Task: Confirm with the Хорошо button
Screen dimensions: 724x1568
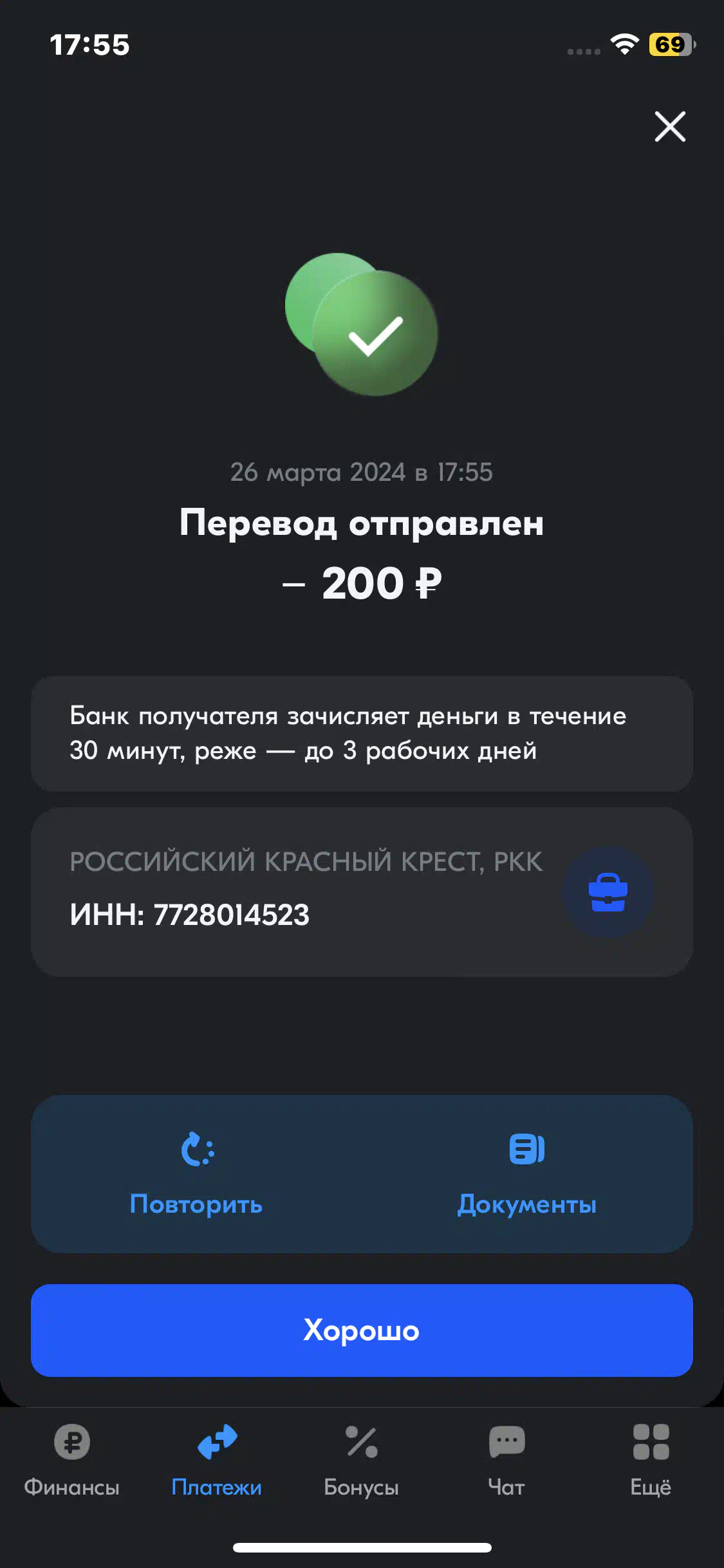Action: tap(362, 1330)
